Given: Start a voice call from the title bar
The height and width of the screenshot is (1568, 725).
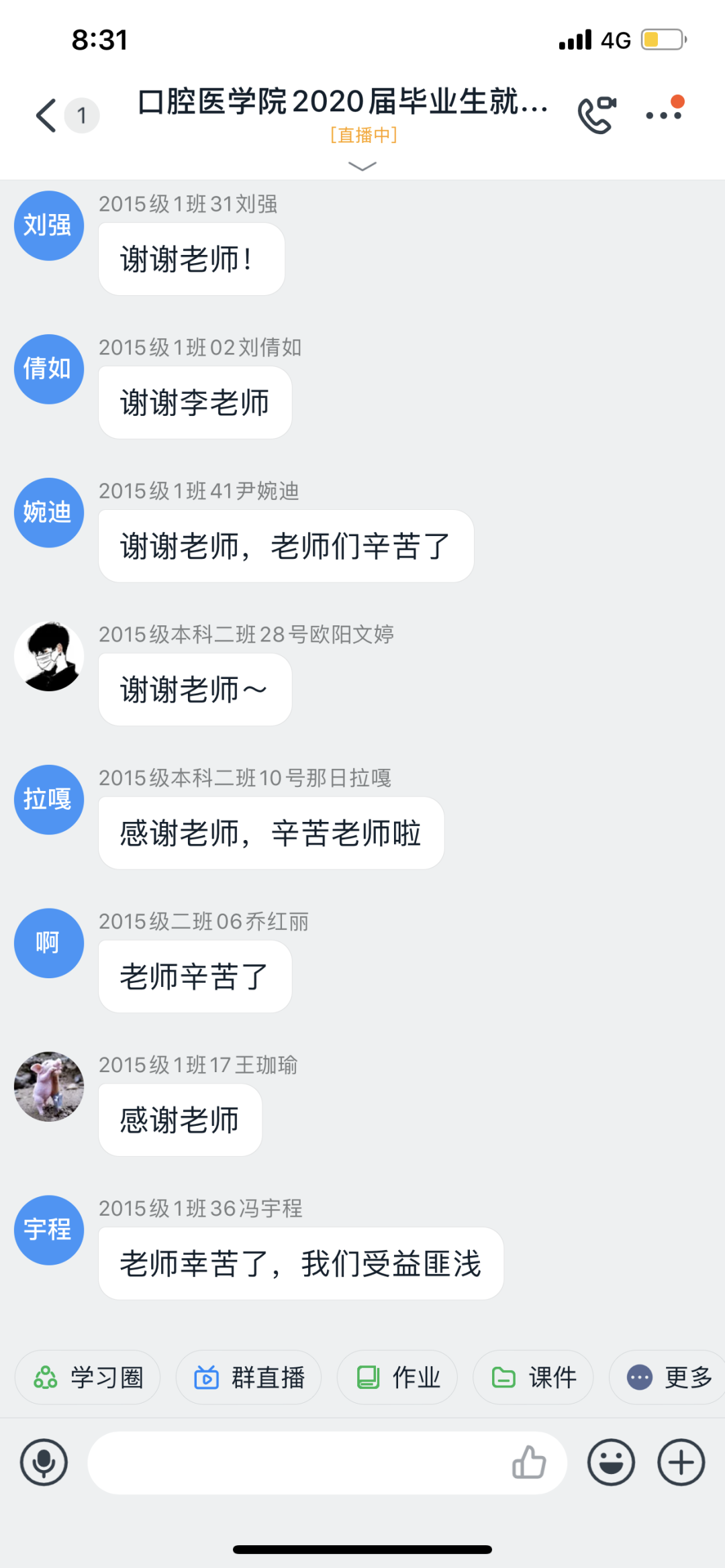Looking at the screenshot, I should click(595, 113).
